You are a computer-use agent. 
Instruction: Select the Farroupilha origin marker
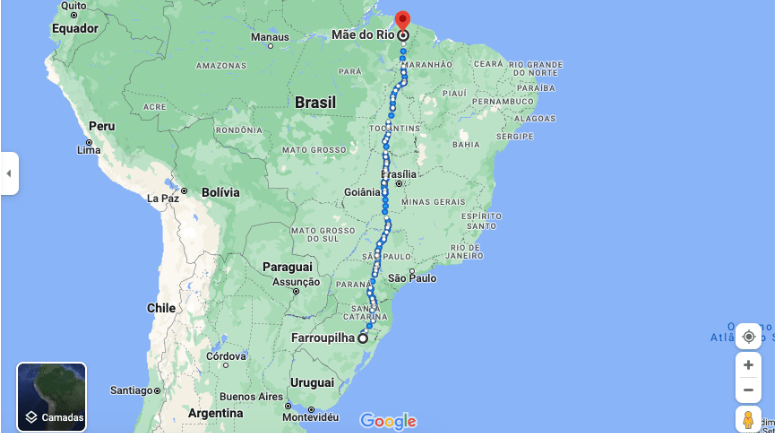[363, 338]
